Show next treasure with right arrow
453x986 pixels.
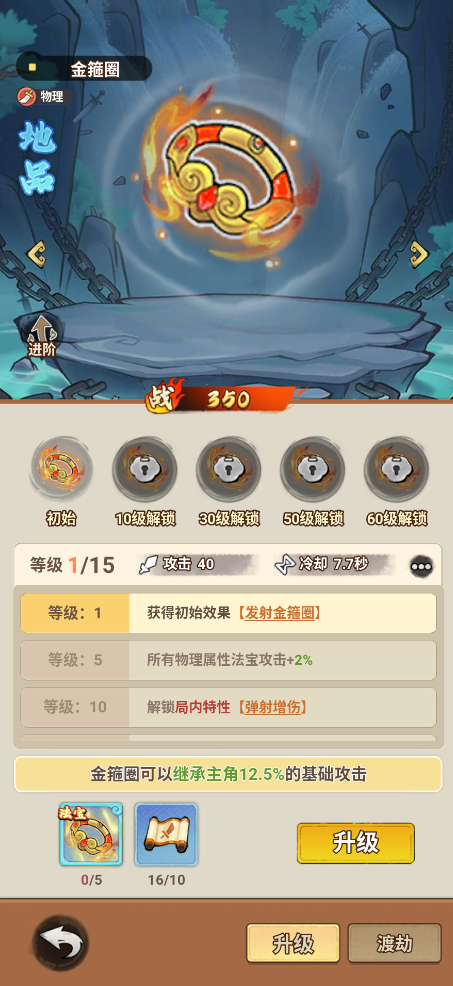click(x=418, y=253)
